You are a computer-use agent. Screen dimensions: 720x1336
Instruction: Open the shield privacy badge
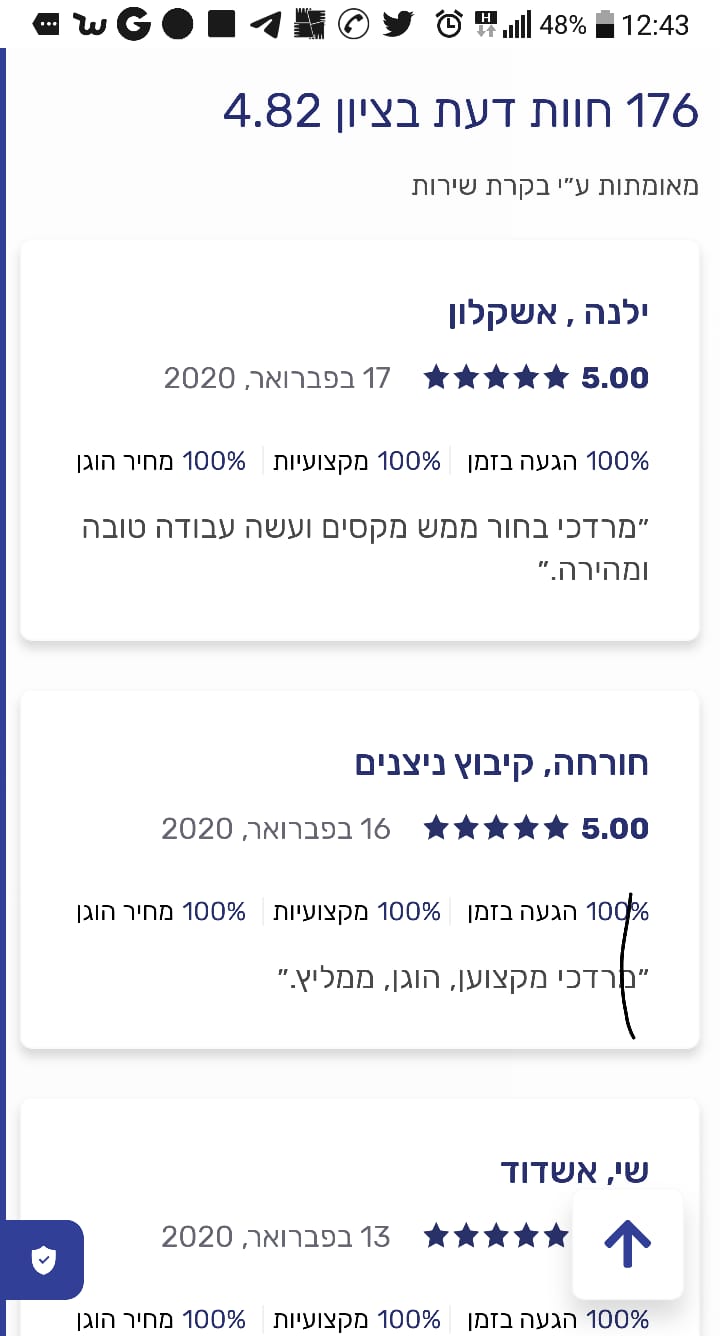43,1260
